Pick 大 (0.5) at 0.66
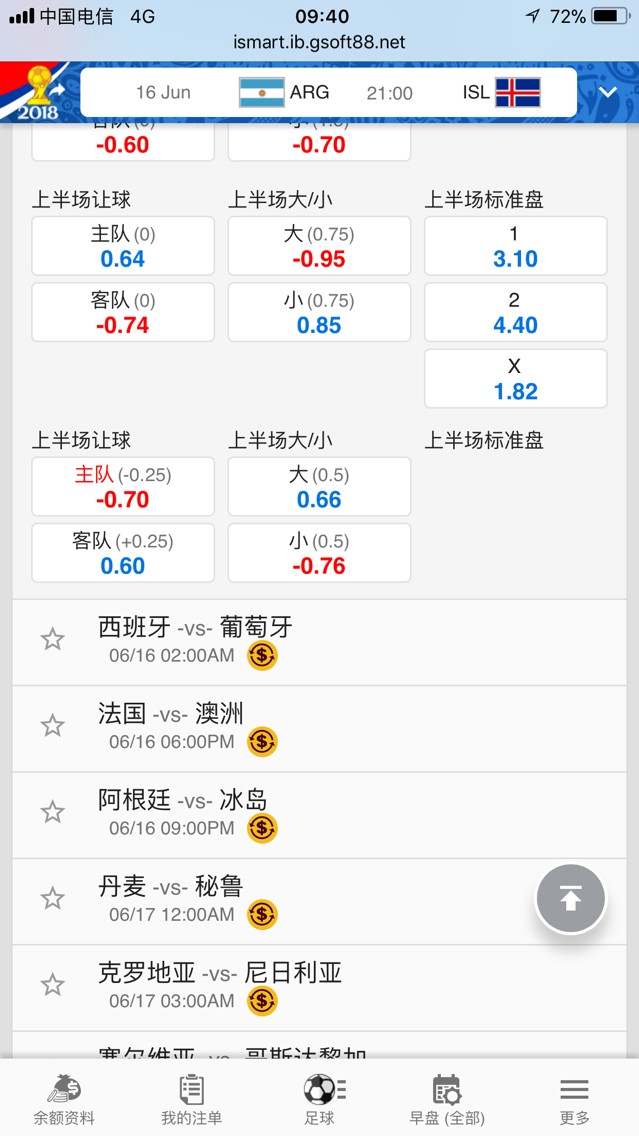The image size is (639, 1136). coord(320,487)
